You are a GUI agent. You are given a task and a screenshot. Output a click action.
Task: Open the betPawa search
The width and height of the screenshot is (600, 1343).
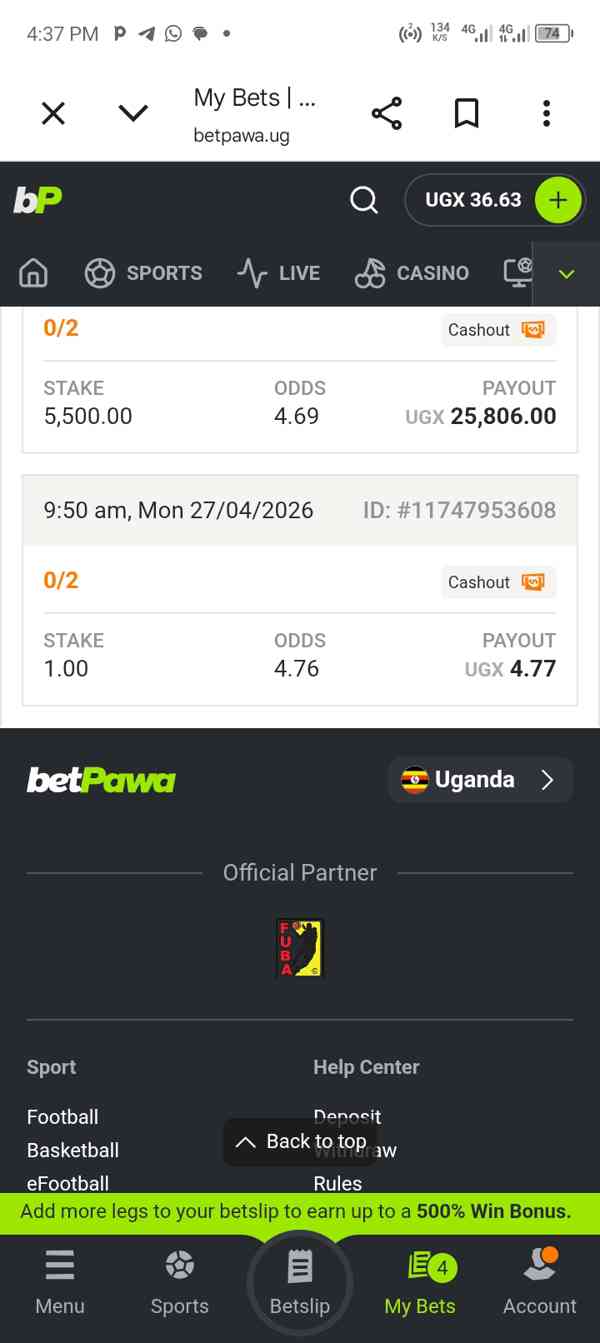coord(364,200)
